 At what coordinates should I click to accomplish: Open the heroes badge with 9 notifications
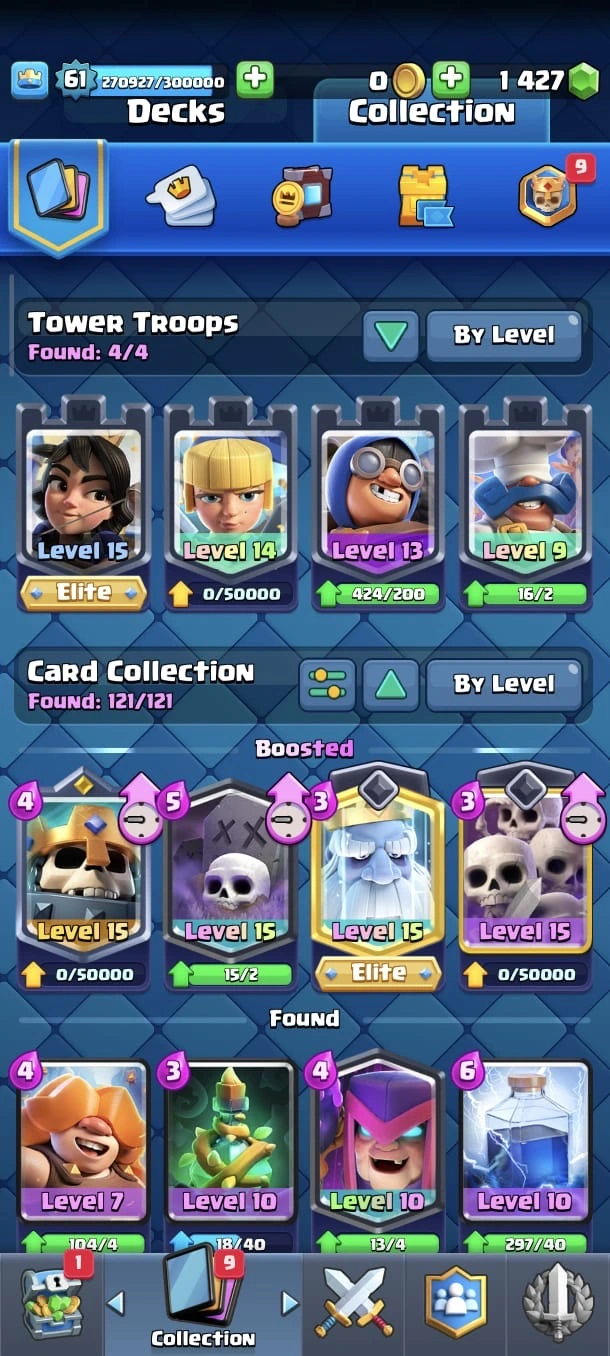pyautogui.click(x=549, y=195)
